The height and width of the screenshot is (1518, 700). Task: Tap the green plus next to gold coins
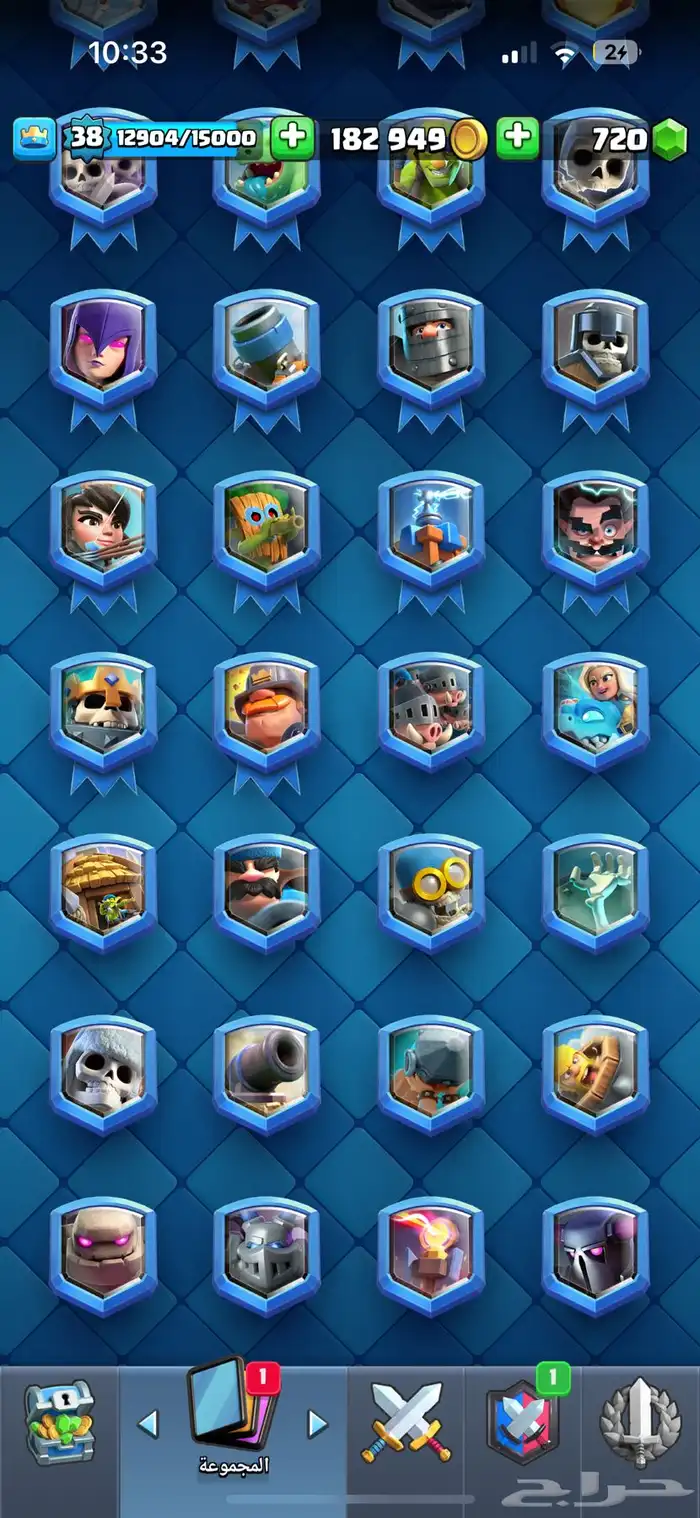pyautogui.click(x=292, y=138)
